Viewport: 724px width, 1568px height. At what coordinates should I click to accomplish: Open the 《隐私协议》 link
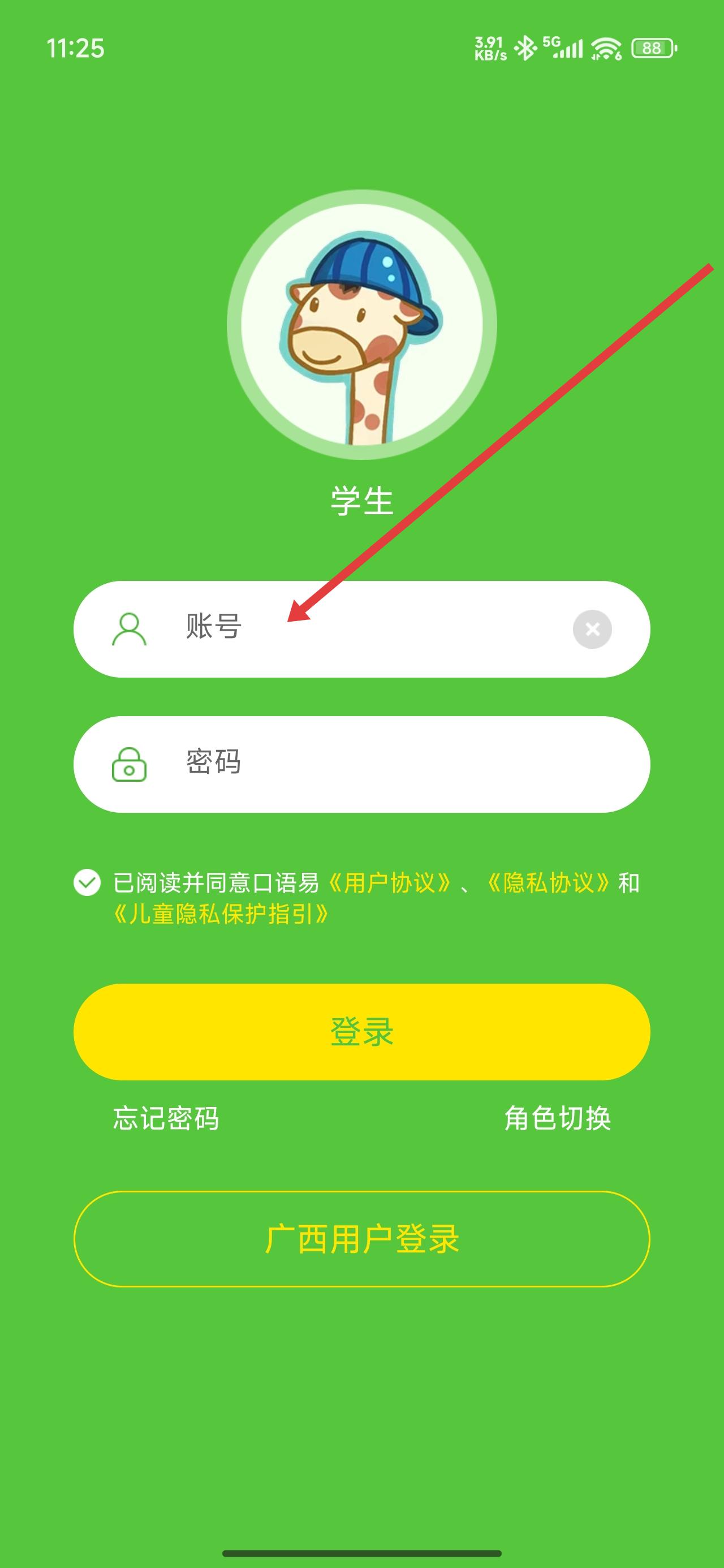[548, 882]
